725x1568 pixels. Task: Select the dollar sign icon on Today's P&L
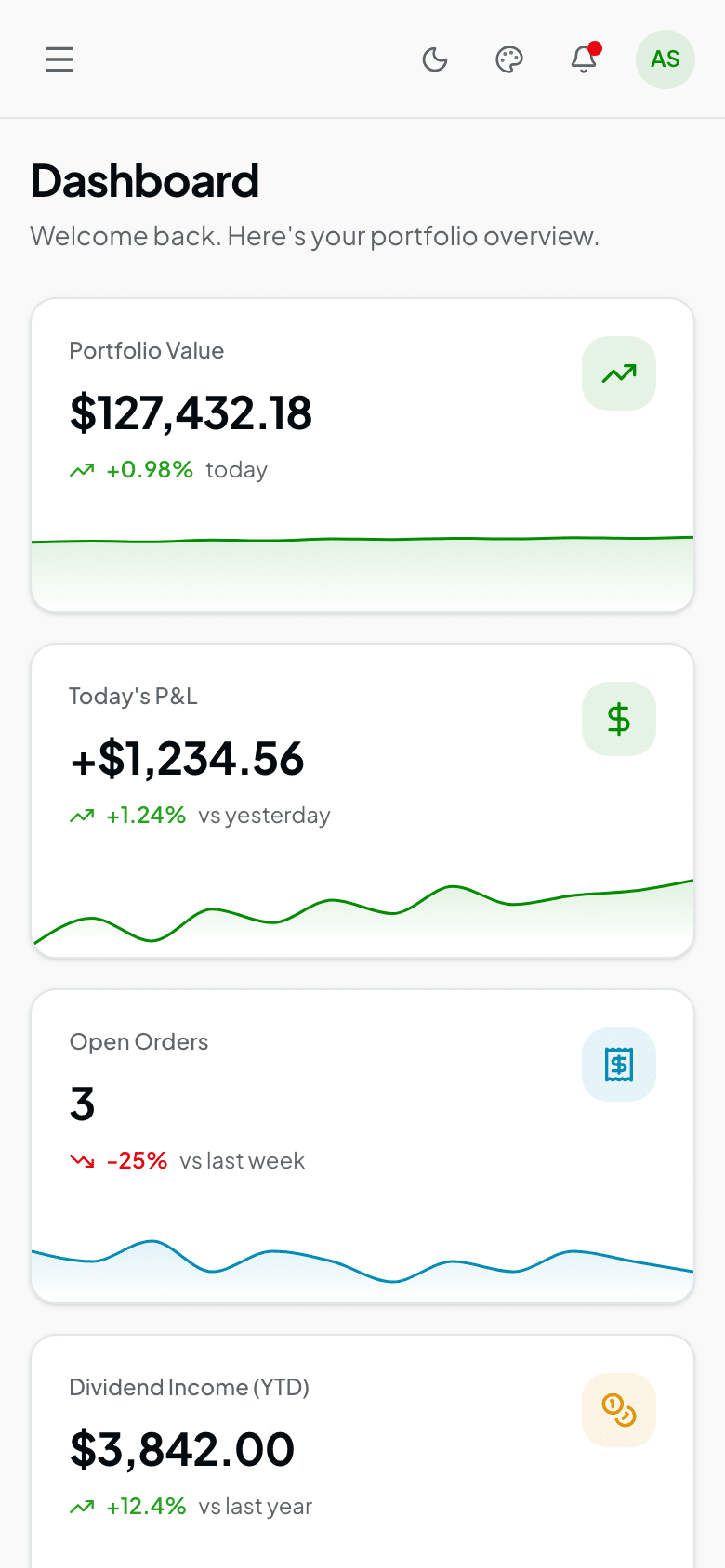point(619,718)
